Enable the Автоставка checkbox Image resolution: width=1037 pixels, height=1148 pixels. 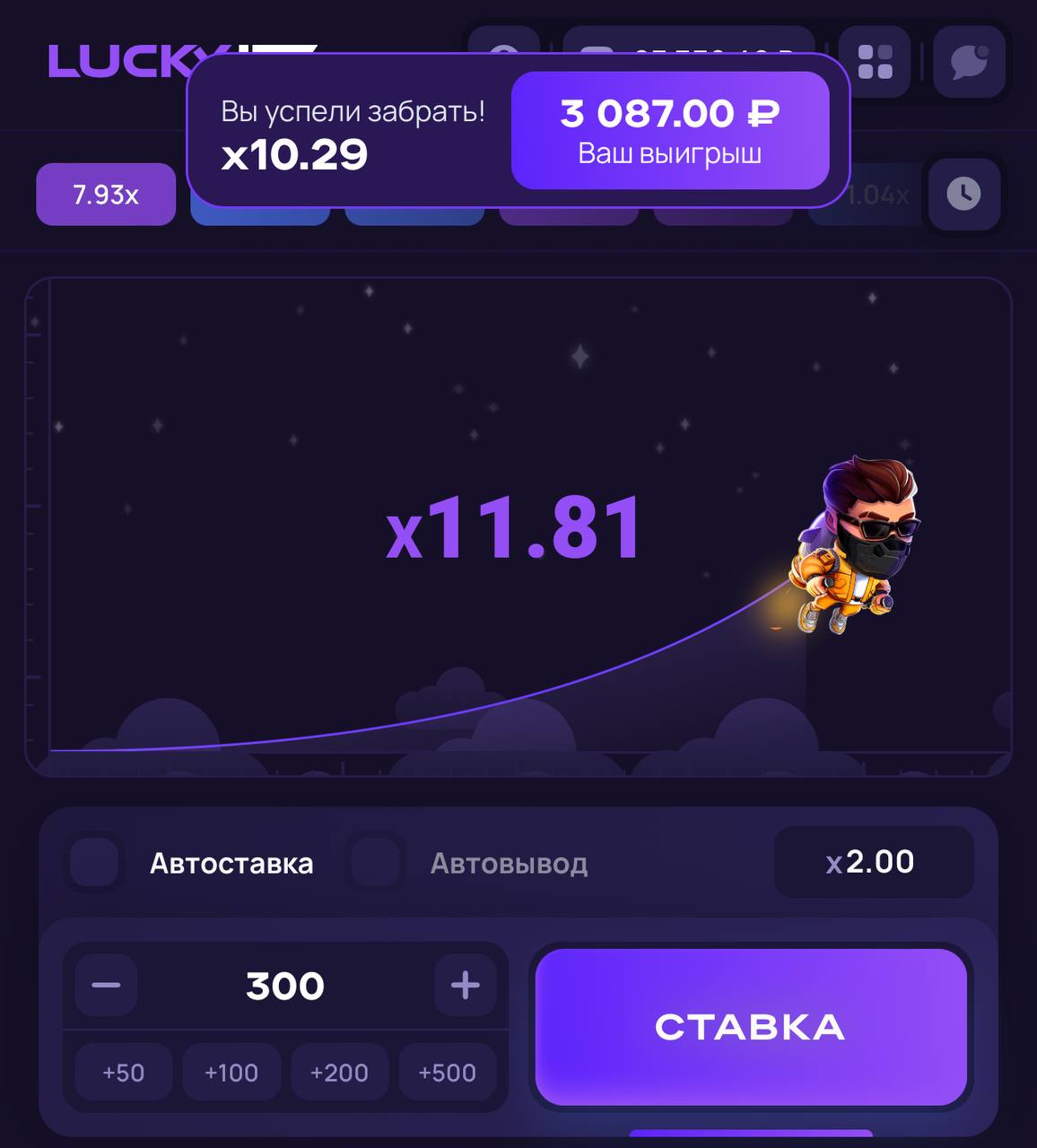[94, 863]
